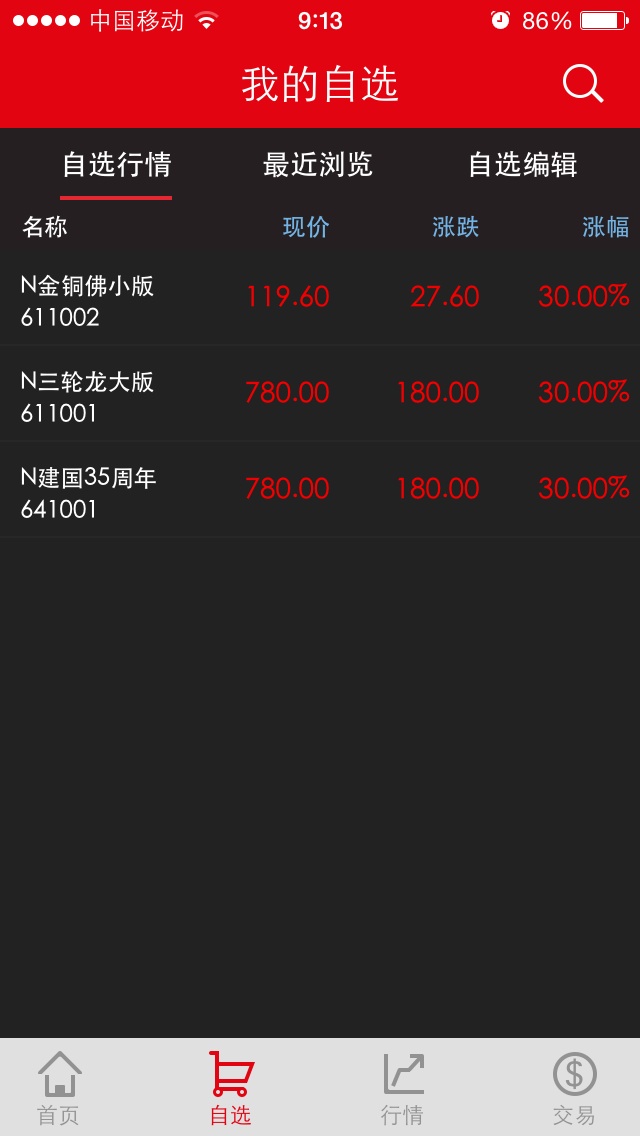Switch to the 最近浏览 tab

(318, 165)
